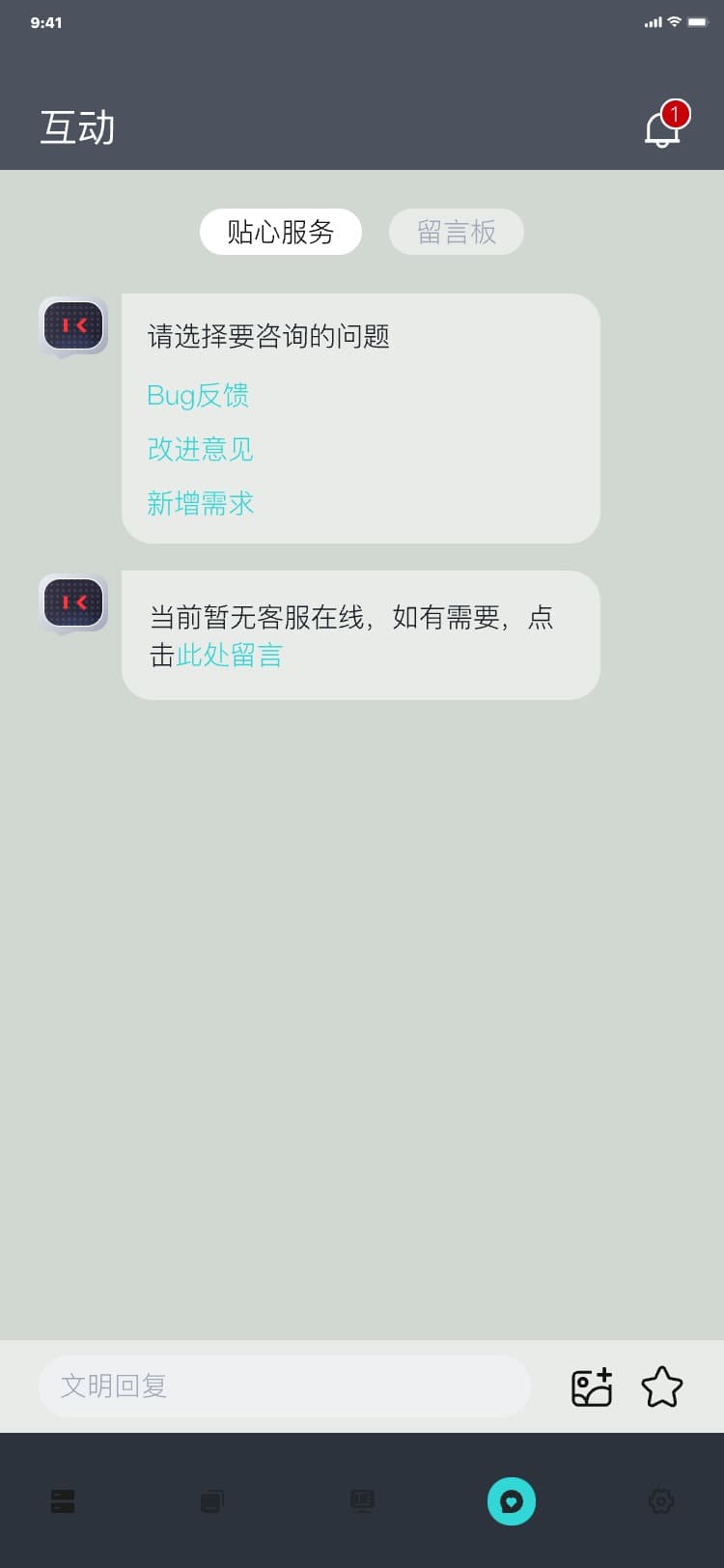
Task: Attach an image to the message
Action: point(592,1386)
